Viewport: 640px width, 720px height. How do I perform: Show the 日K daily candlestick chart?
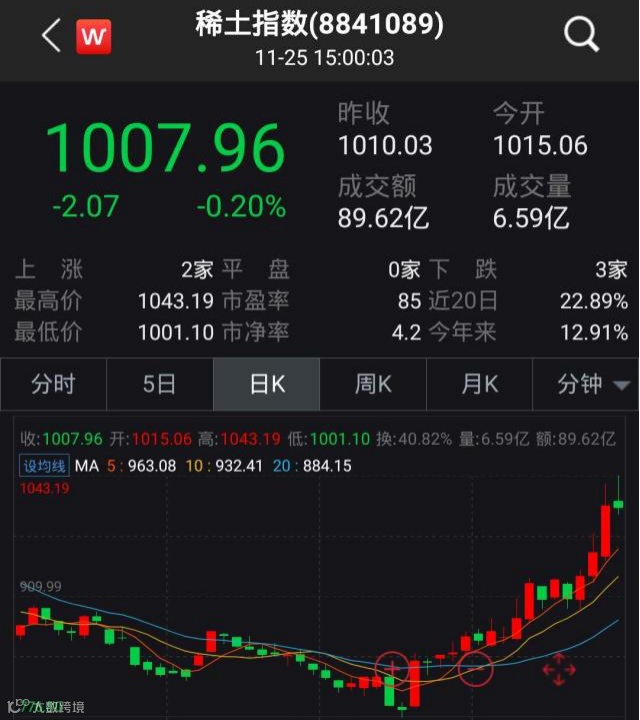click(266, 385)
